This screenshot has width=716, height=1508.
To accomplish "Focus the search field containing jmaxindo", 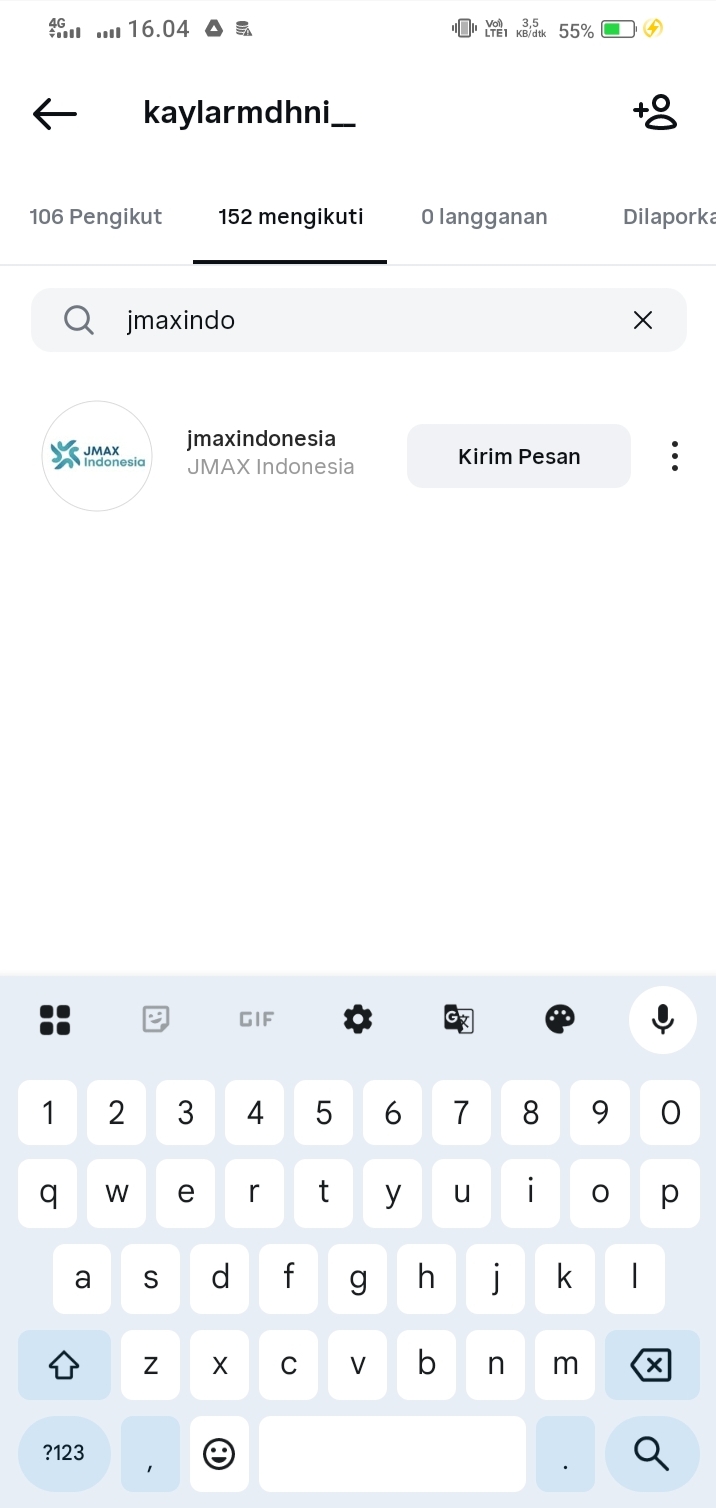I will pos(360,320).
